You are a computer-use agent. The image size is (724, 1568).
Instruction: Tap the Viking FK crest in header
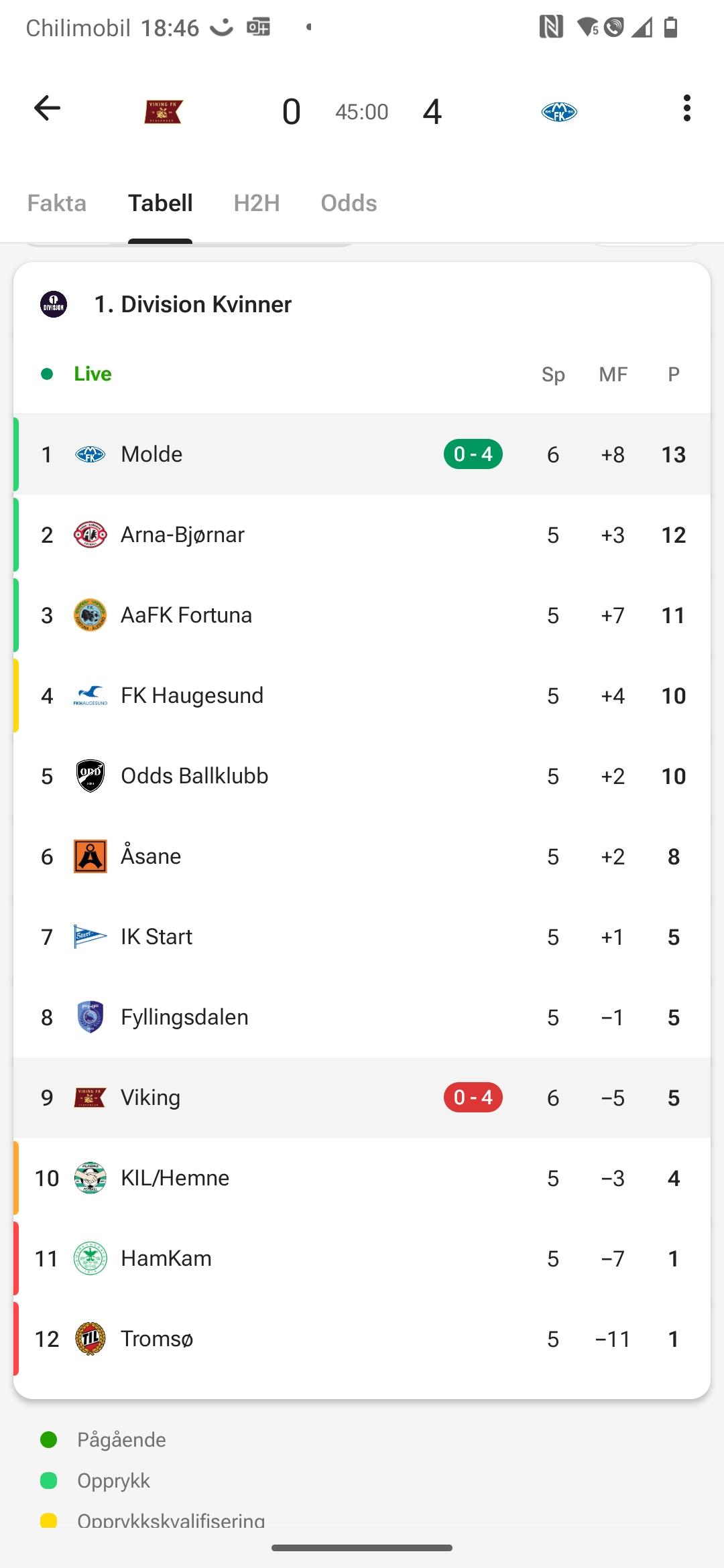click(164, 111)
